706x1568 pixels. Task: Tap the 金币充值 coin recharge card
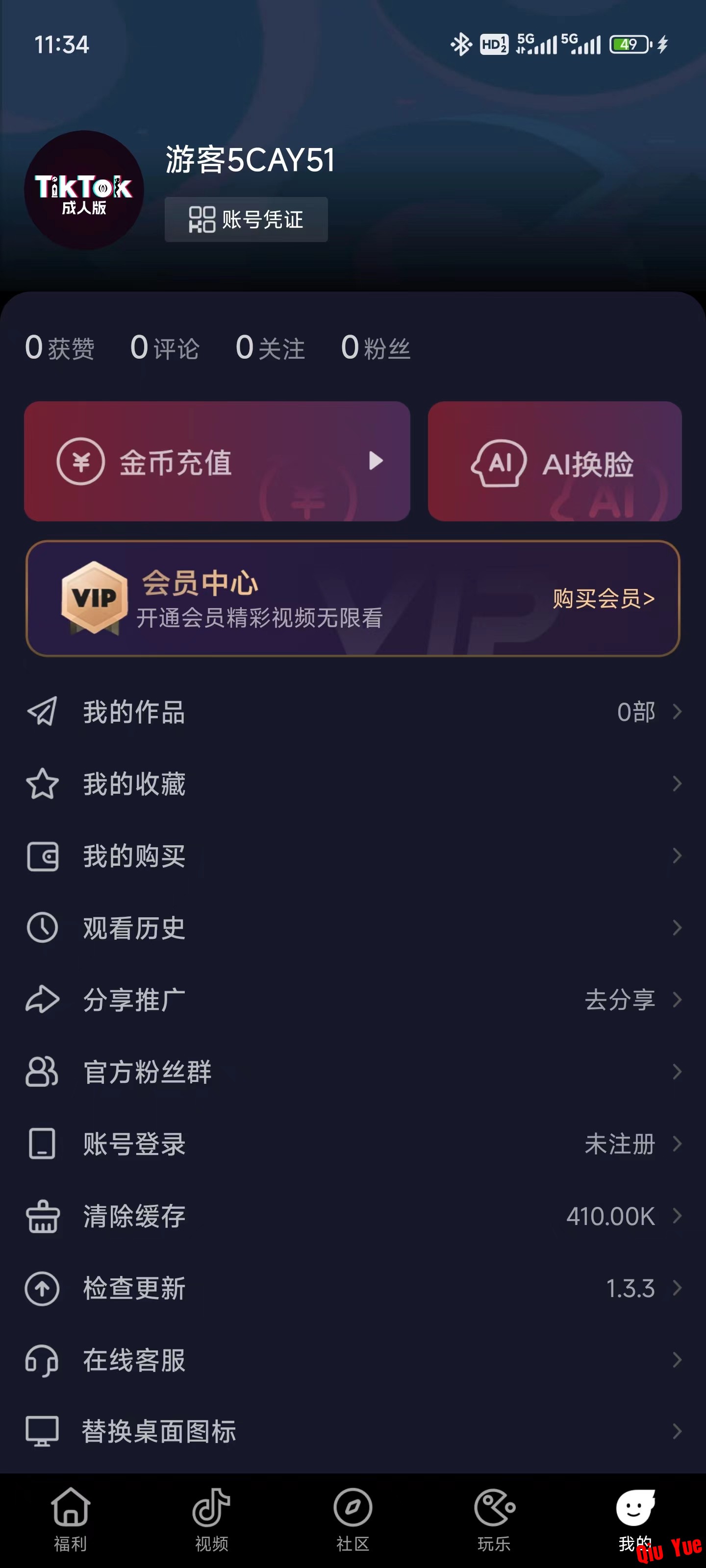[217, 462]
